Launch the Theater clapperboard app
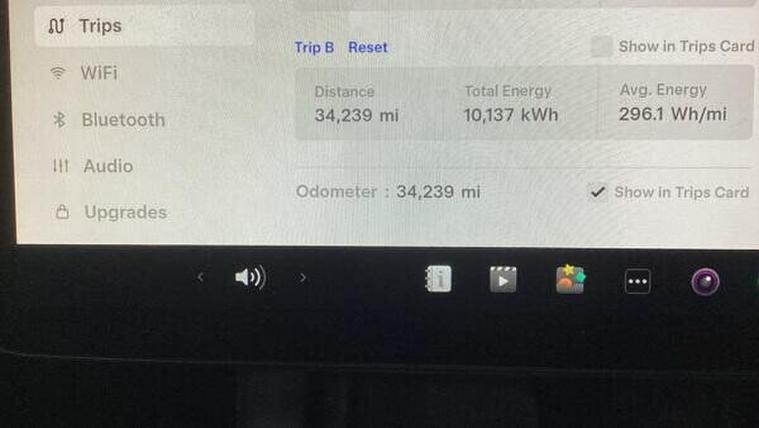This screenshot has width=759, height=428. [503, 279]
